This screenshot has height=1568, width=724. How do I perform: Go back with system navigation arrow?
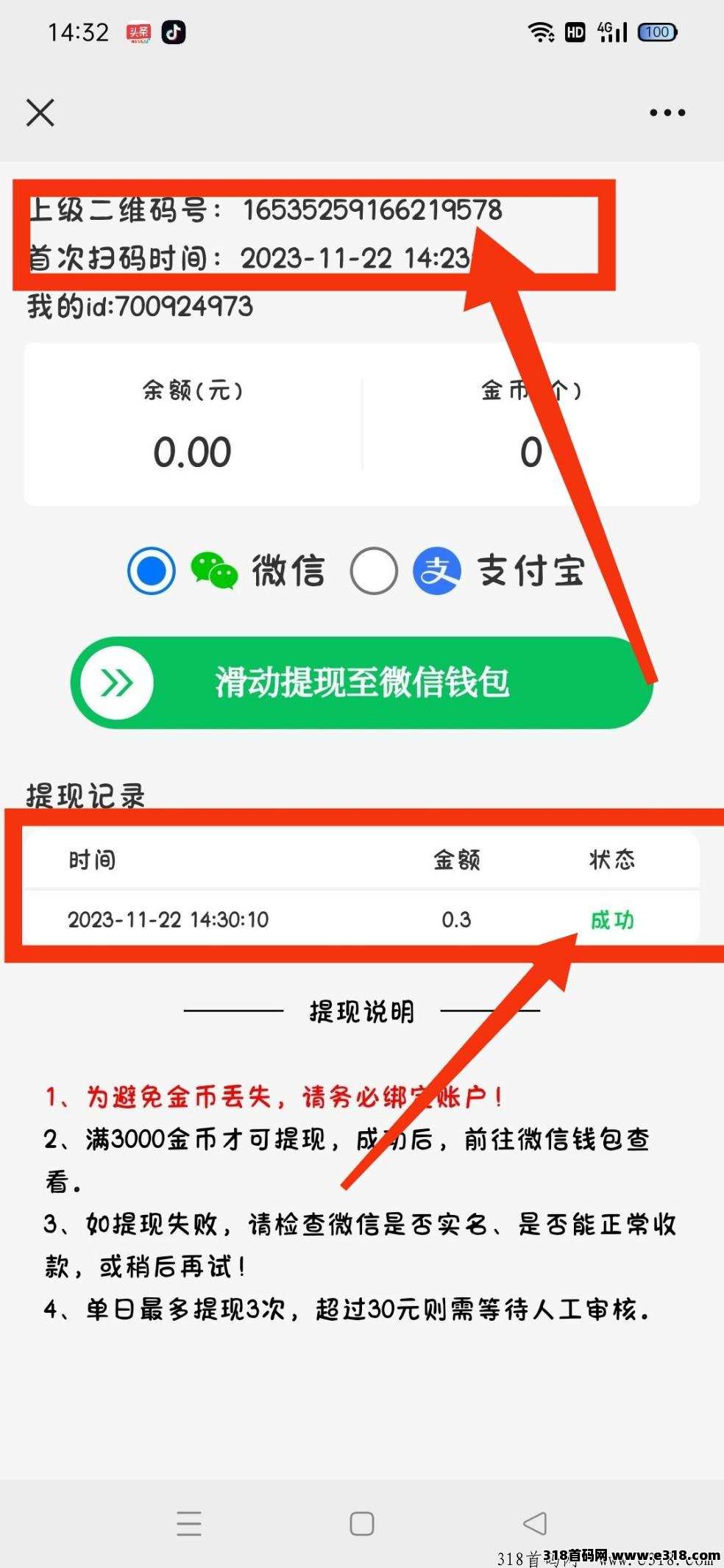pos(535,1522)
